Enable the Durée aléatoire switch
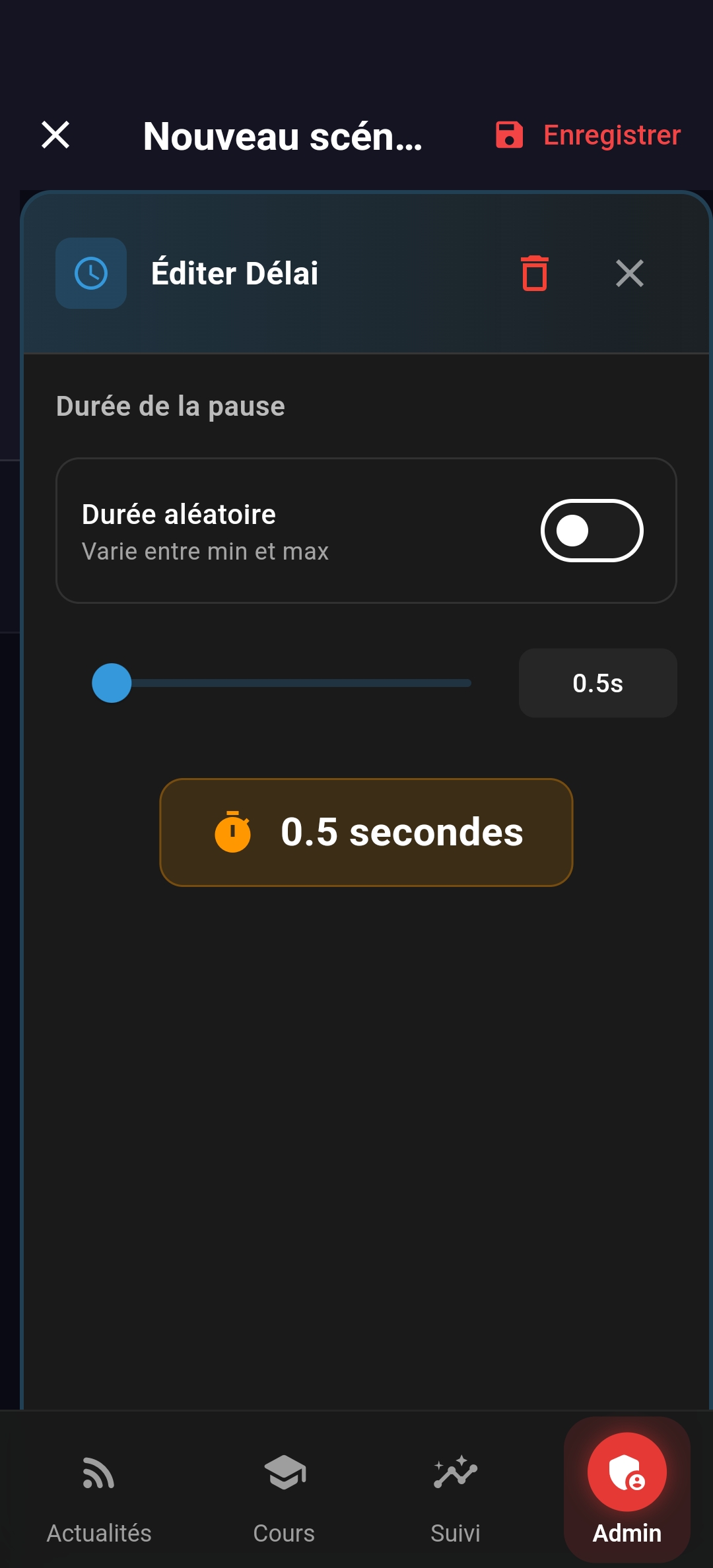713x1568 pixels. pos(592,531)
